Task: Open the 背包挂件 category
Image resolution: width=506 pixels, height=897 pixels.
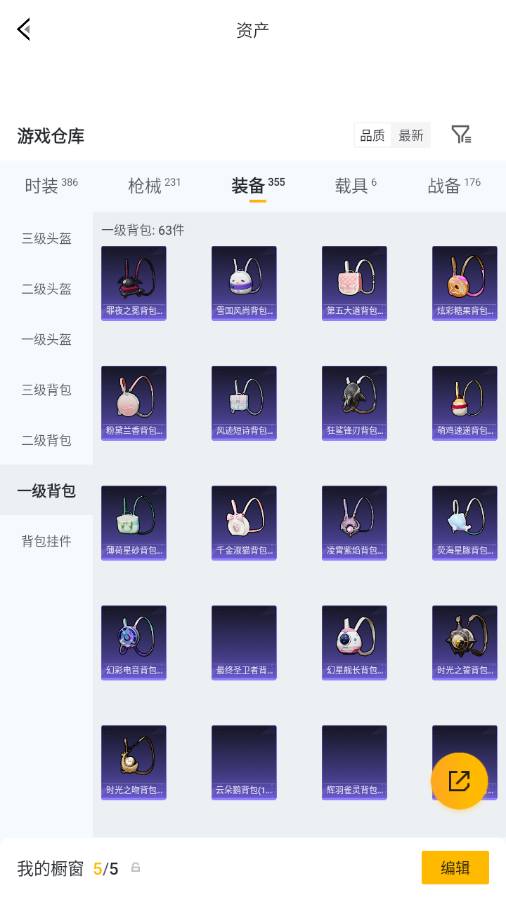Action: tap(46, 541)
